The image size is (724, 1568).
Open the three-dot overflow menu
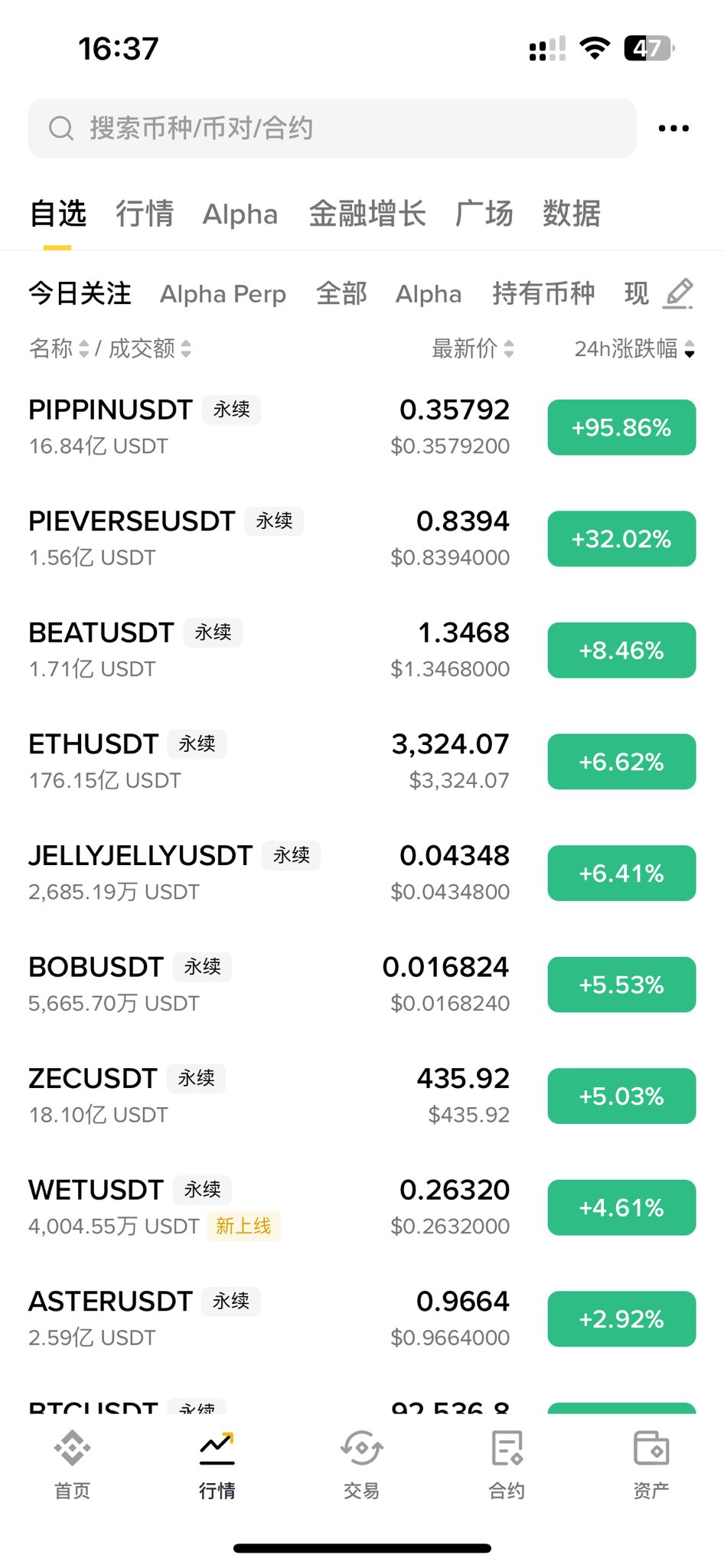point(673,129)
